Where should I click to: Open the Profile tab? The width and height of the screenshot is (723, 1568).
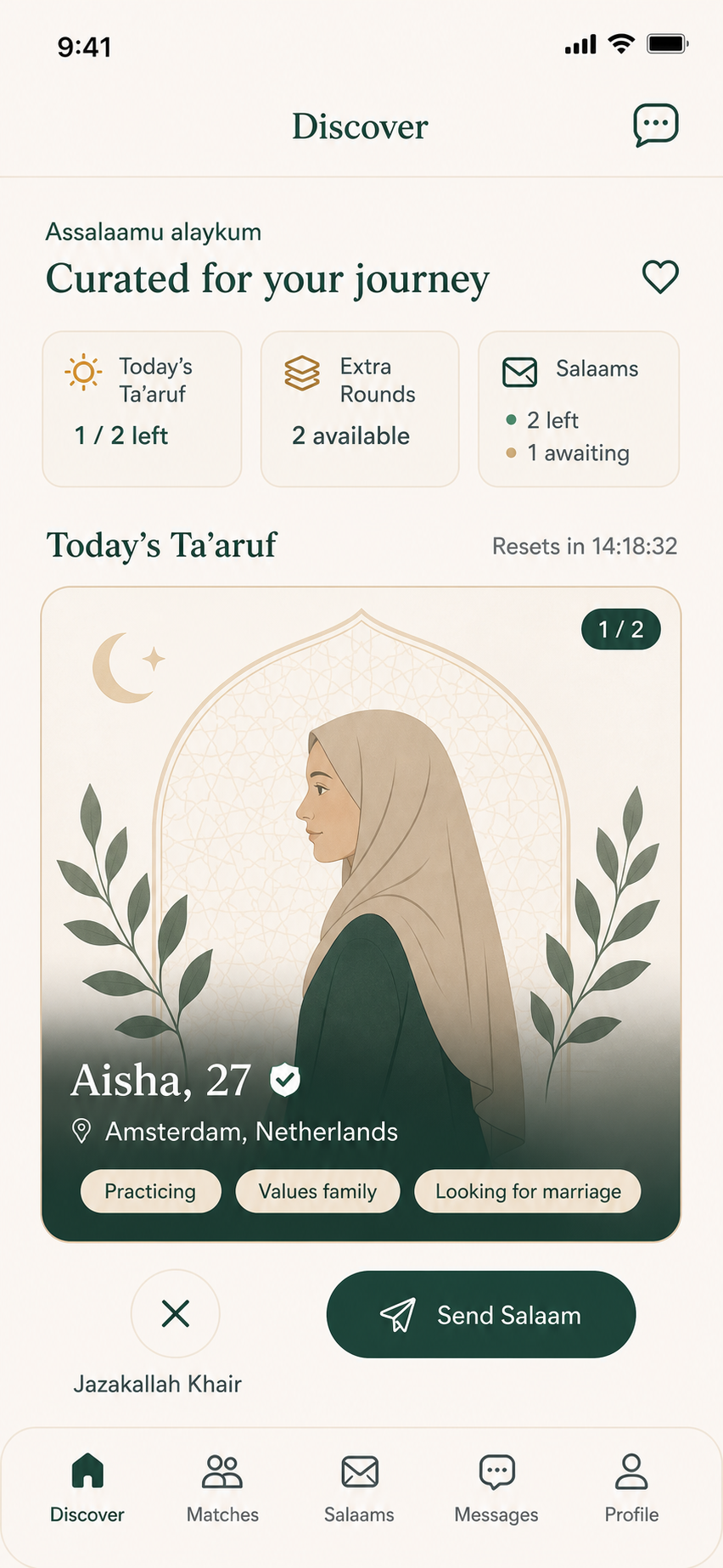pyautogui.click(x=631, y=1488)
